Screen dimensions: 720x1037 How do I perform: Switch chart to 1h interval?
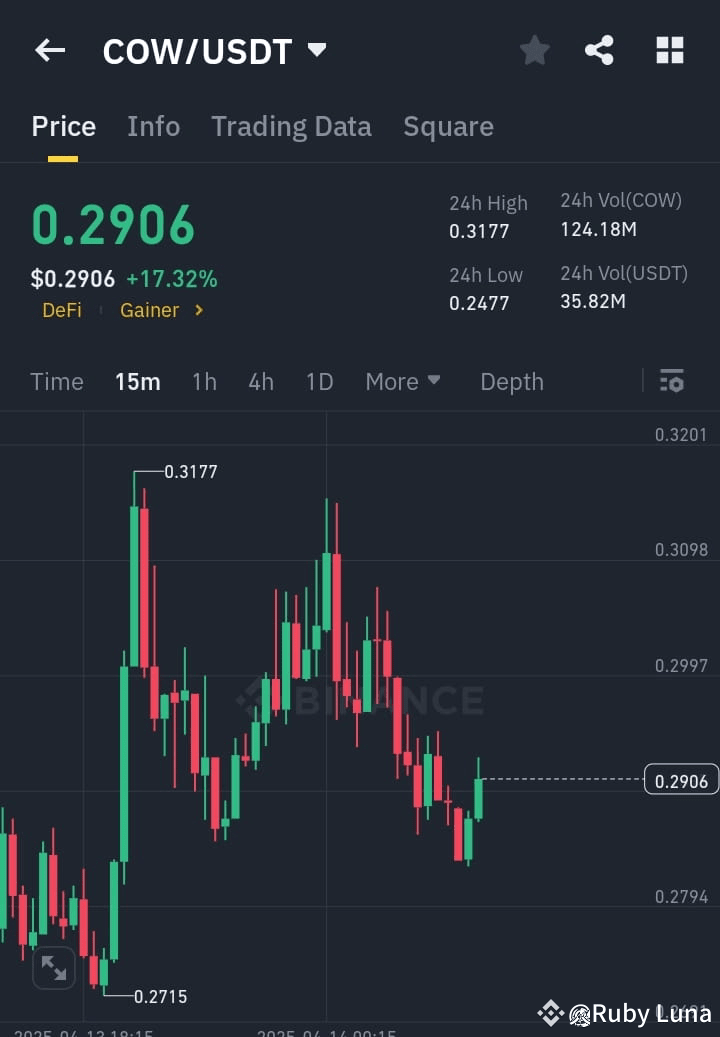[204, 381]
